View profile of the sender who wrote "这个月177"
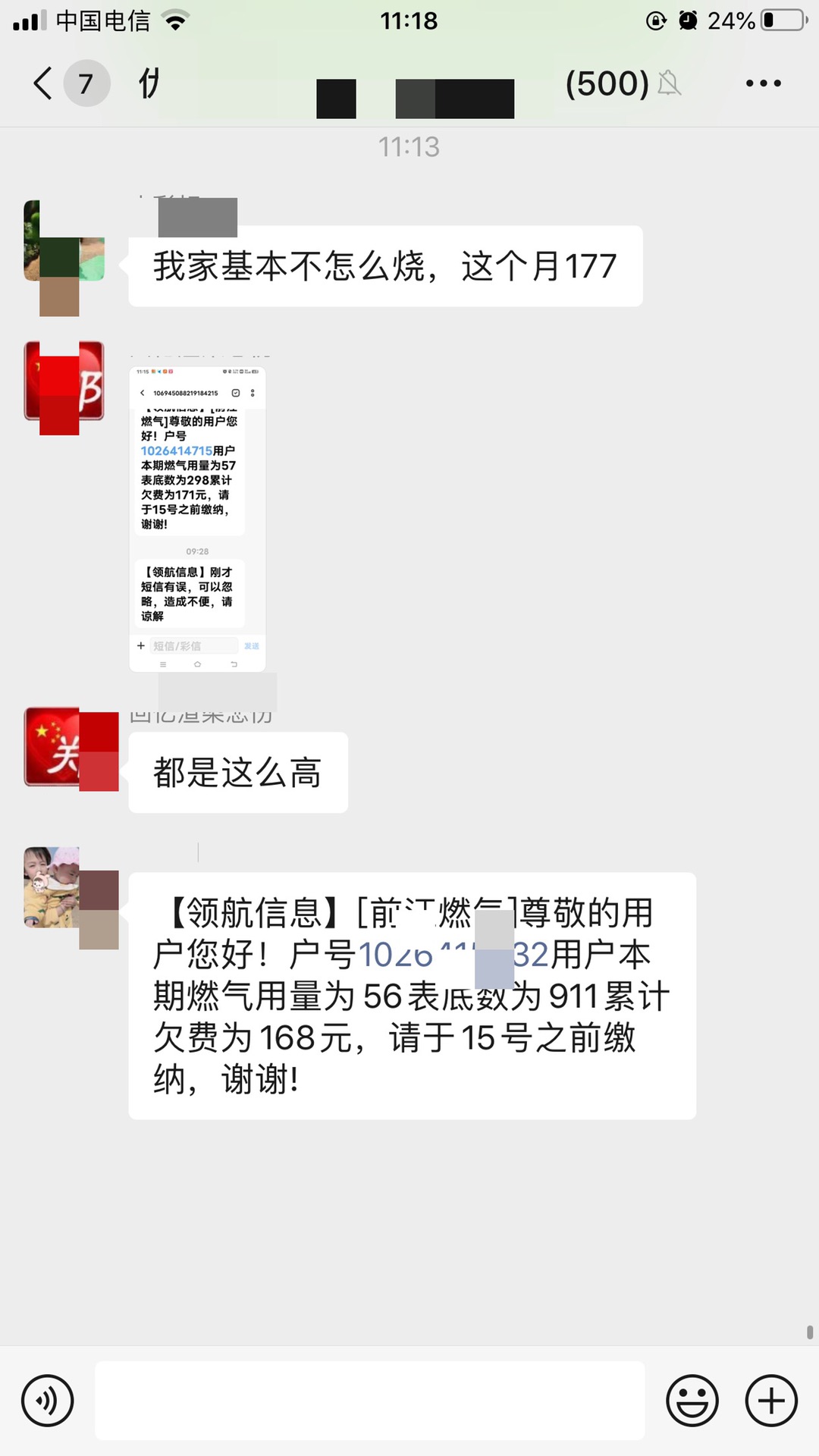819x1456 pixels. [64, 241]
